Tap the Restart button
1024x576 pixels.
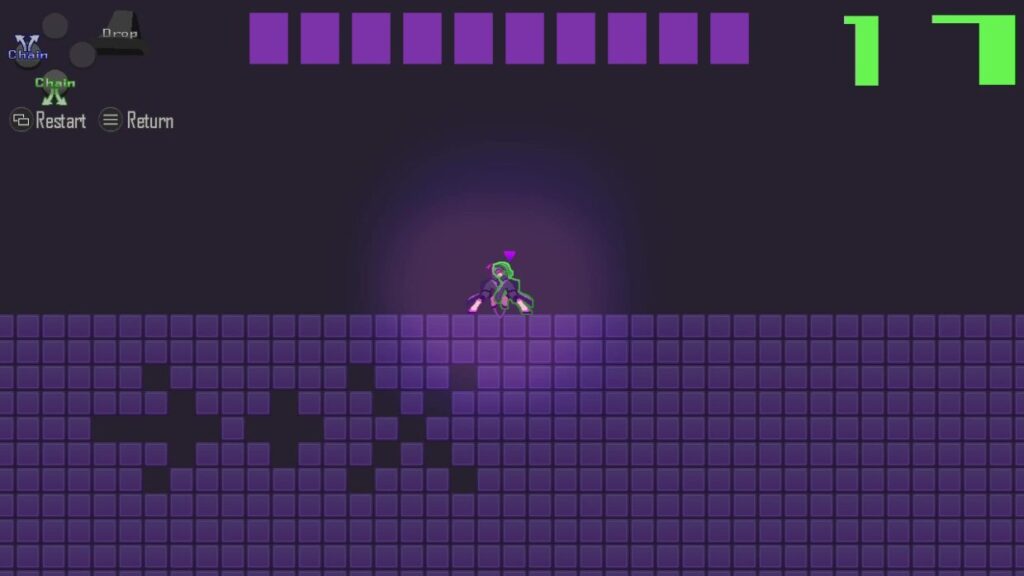48,121
